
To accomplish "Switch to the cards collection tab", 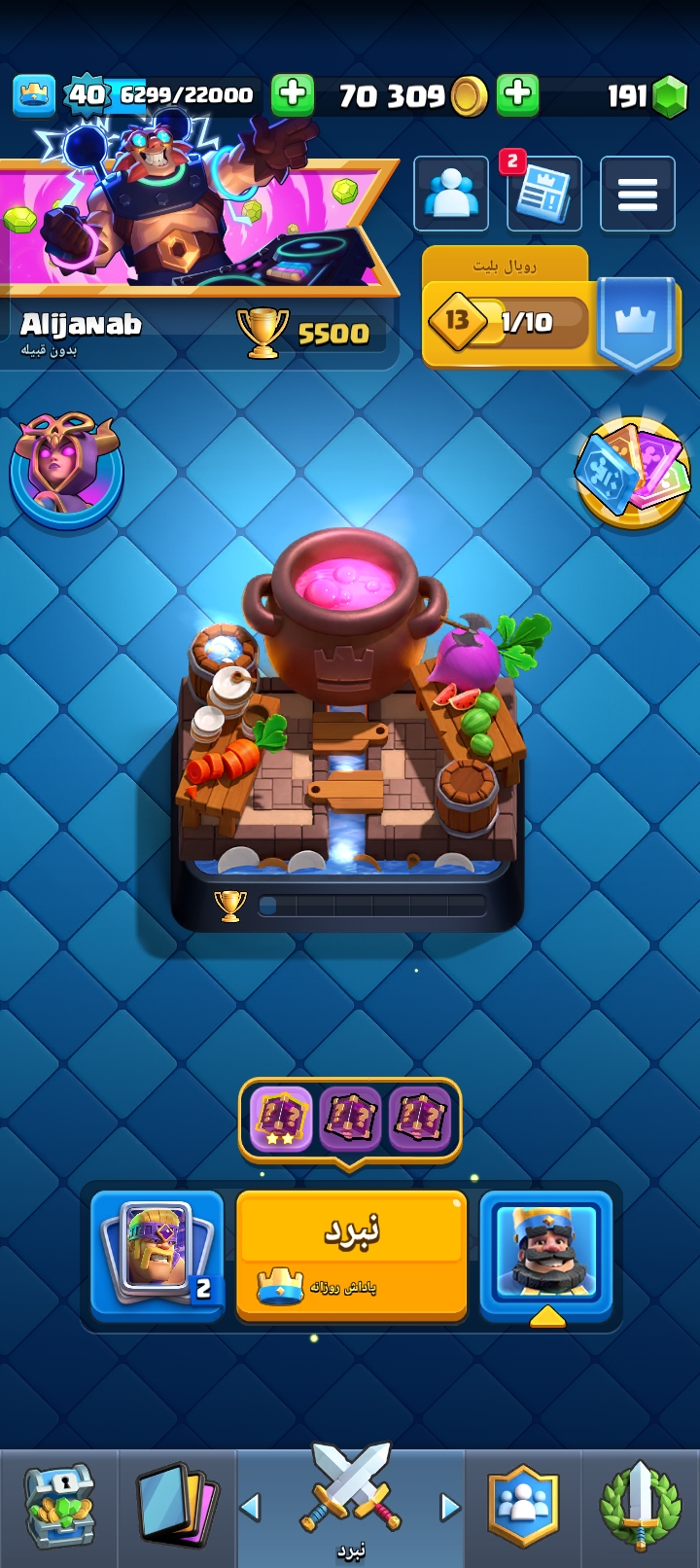I will click(x=176, y=1508).
